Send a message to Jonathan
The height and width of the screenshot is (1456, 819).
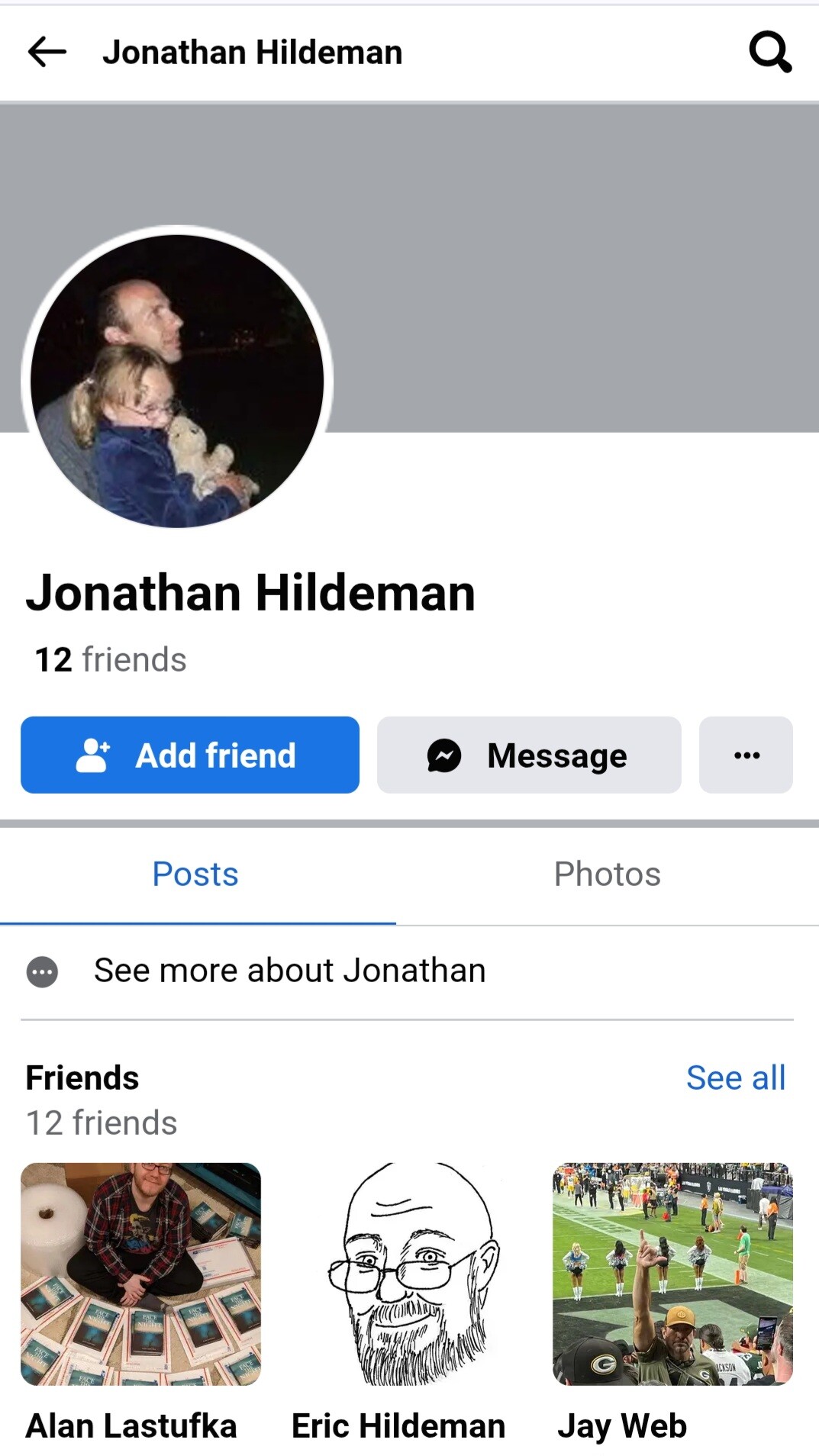point(529,755)
